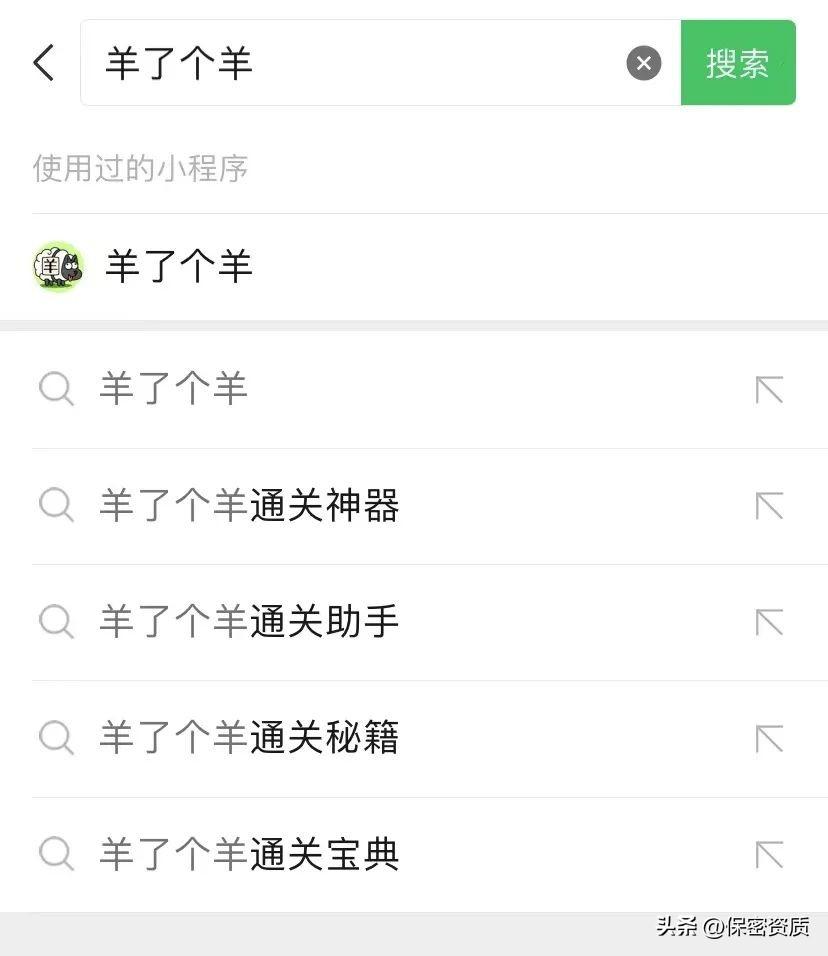This screenshot has height=956, width=828.
Task: Clear the search text with the X
Action: click(644, 64)
